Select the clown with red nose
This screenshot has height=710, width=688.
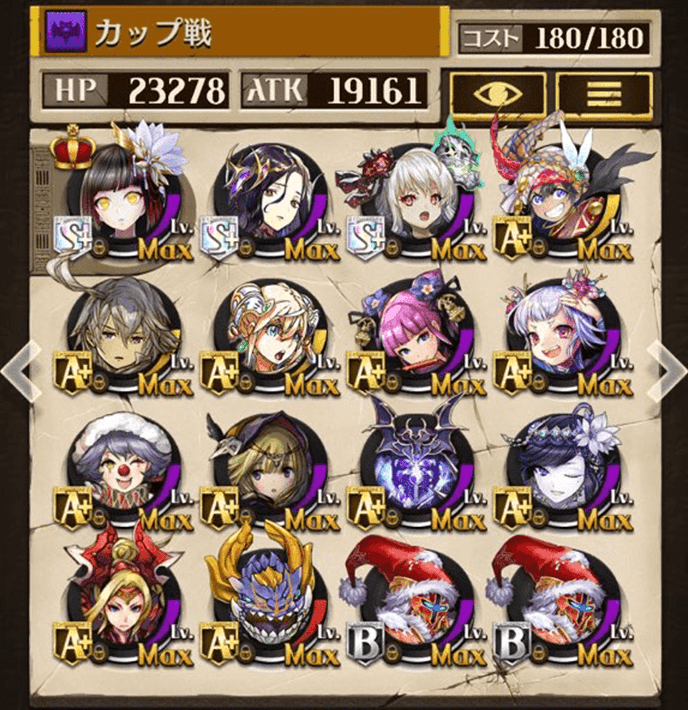point(122,472)
